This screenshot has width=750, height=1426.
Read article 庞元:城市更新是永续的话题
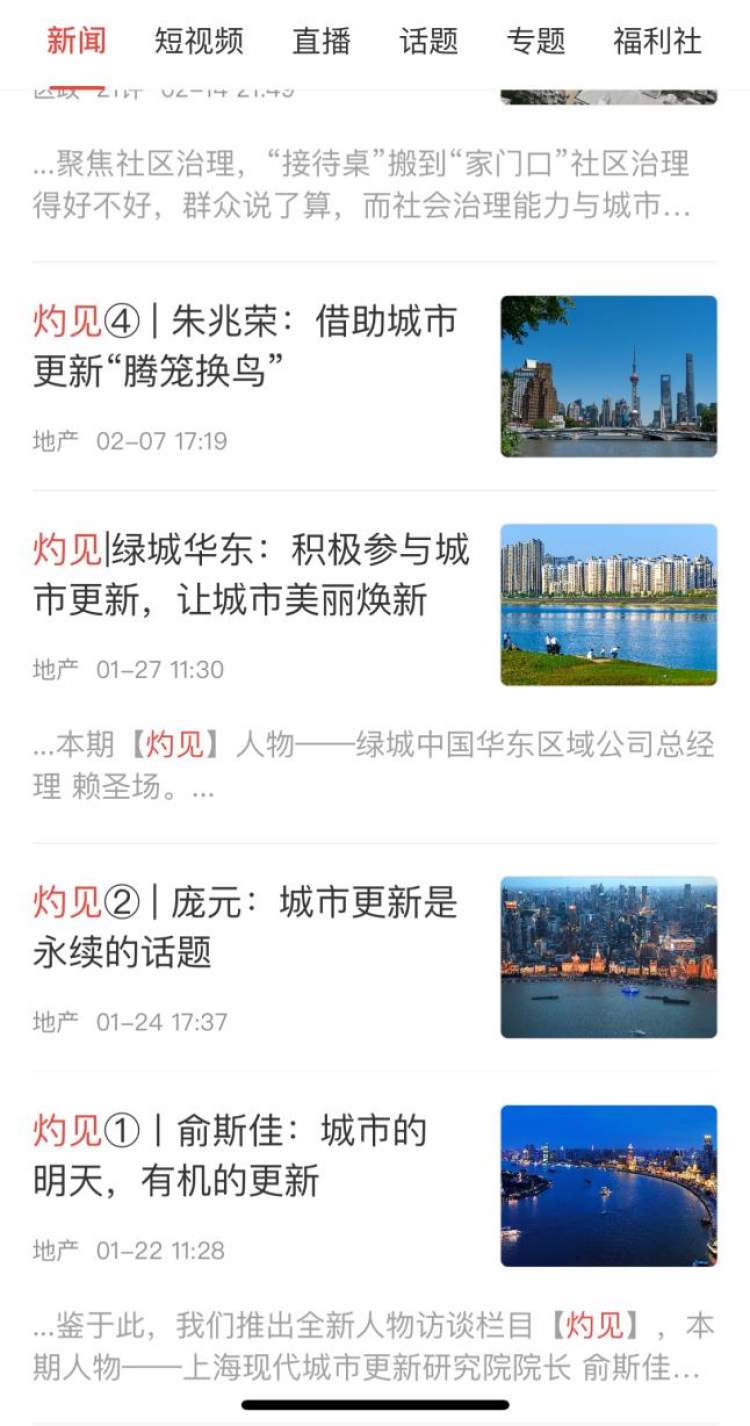(374, 957)
